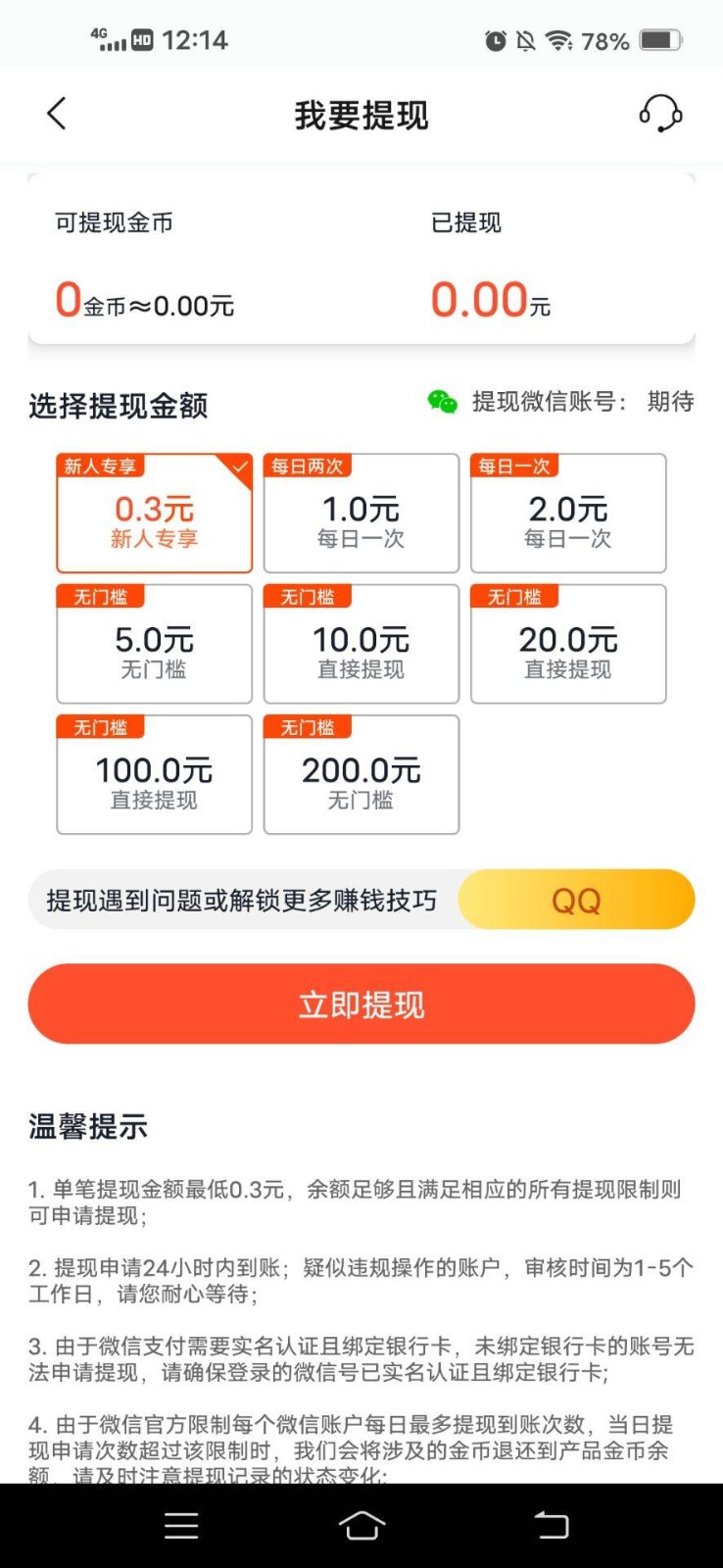Open customer service headset icon

pyautogui.click(x=660, y=114)
